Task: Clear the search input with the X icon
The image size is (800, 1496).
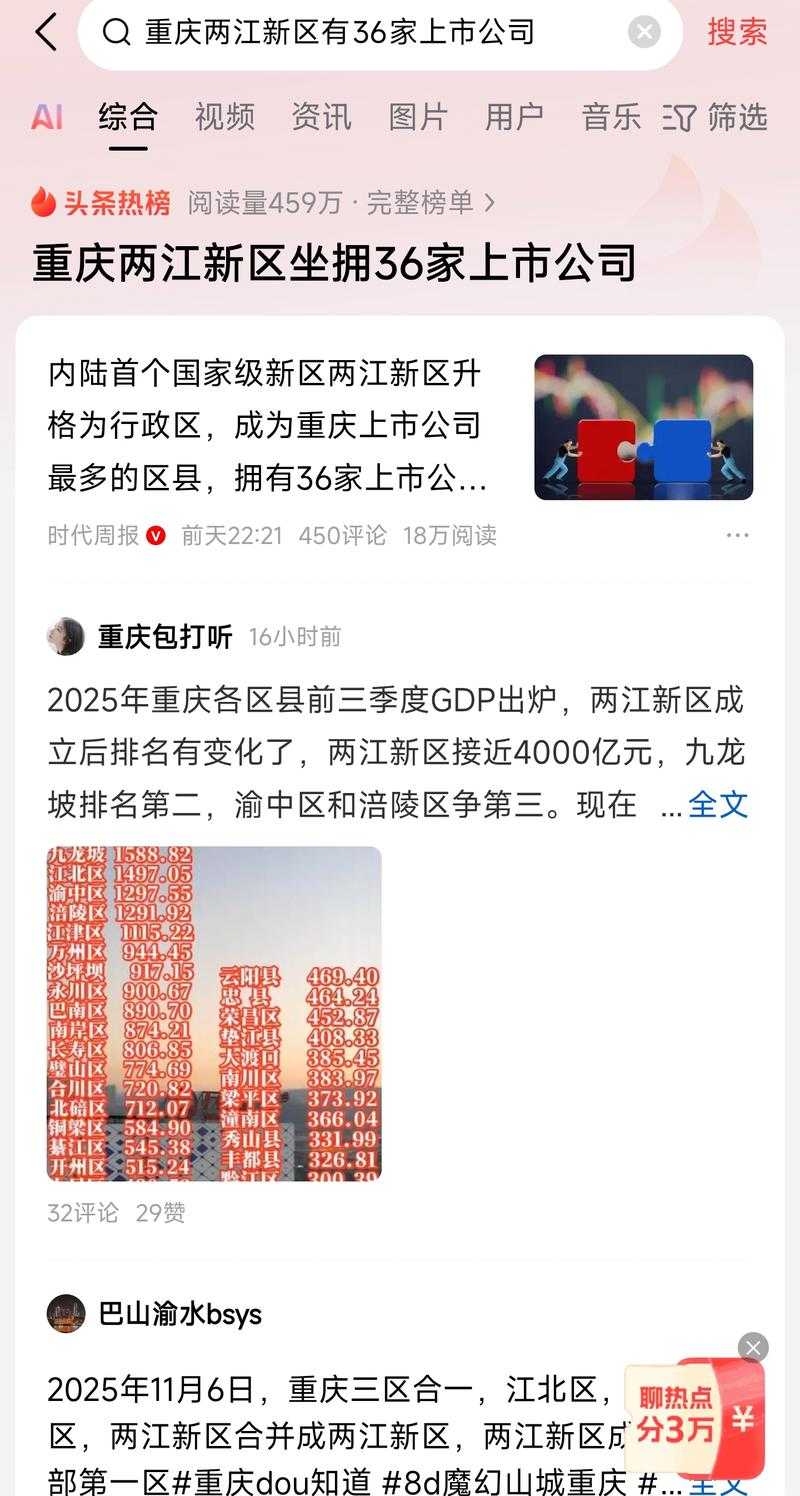Action: [x=644, y=33]
